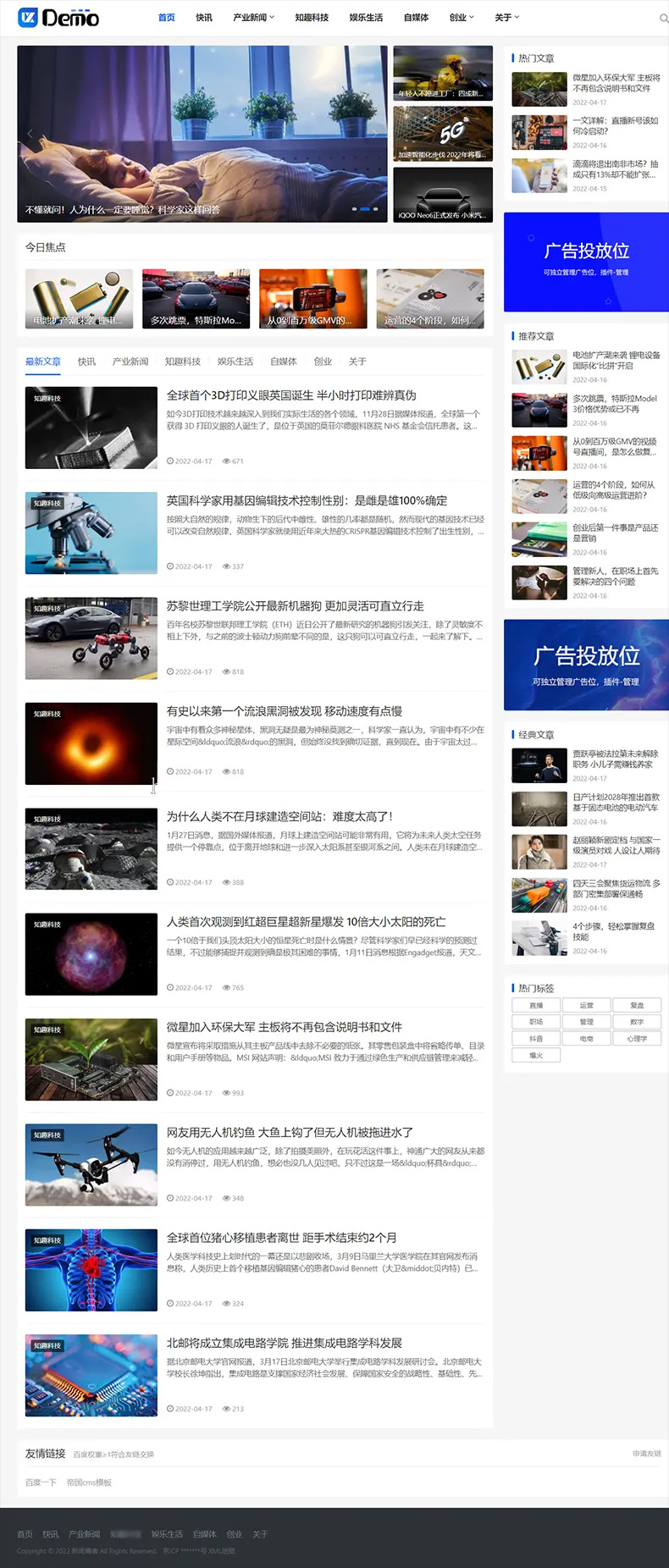The height and width of the screenshot is (1568, 669).
Task: Switch to the 娱乐生活 article tab
Action: [235, 362]
